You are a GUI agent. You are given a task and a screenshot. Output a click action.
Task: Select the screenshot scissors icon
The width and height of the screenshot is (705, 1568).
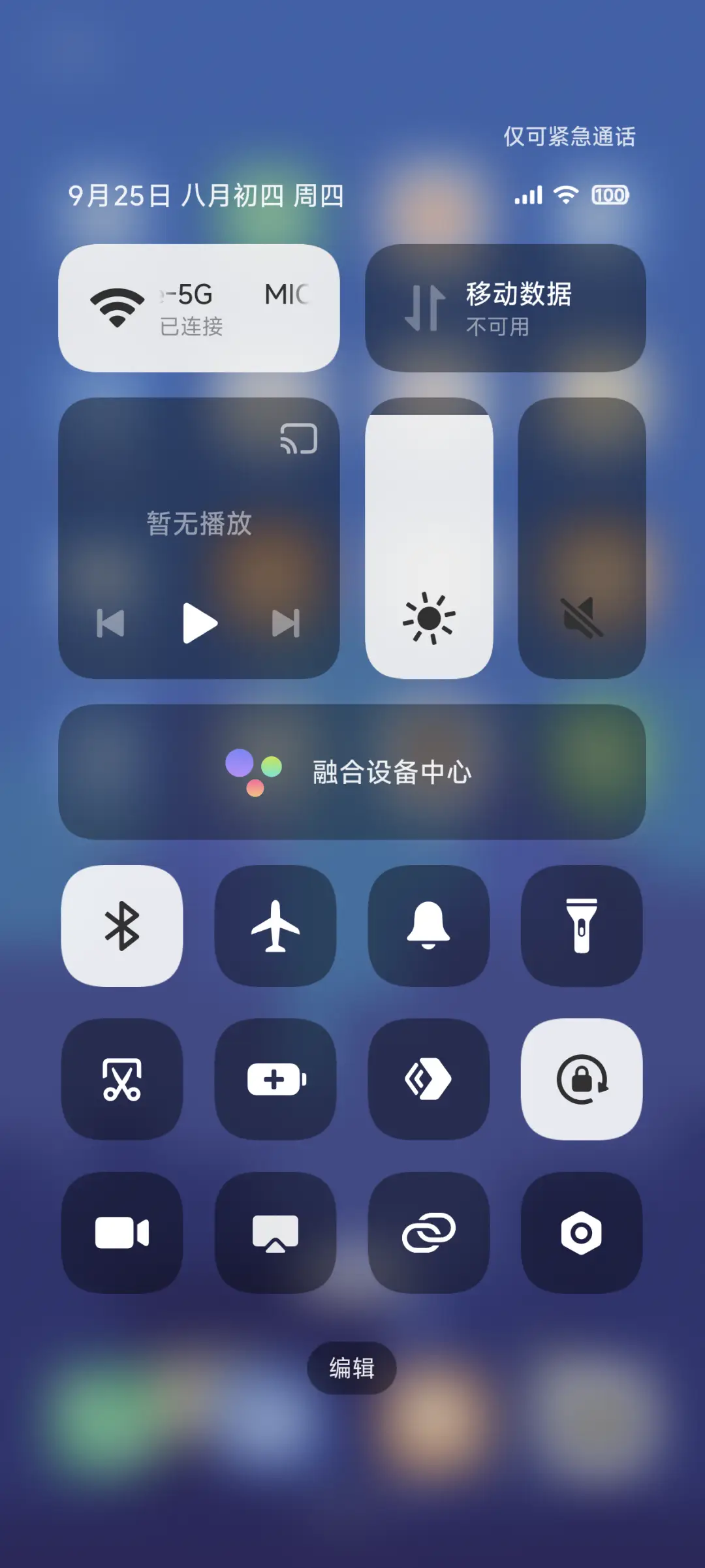point(121,1080)
